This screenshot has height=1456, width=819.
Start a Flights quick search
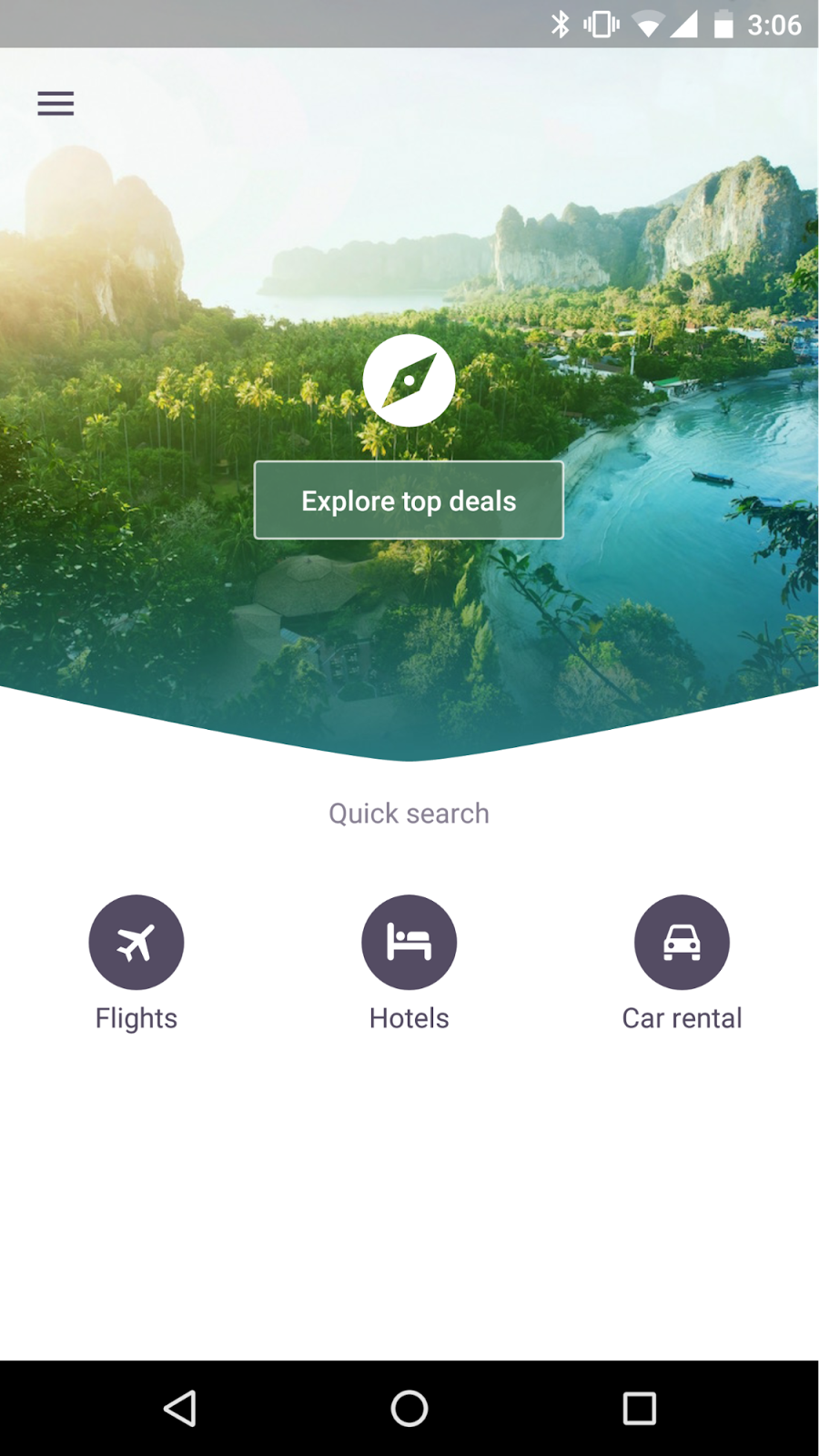[x=136, y=942]
